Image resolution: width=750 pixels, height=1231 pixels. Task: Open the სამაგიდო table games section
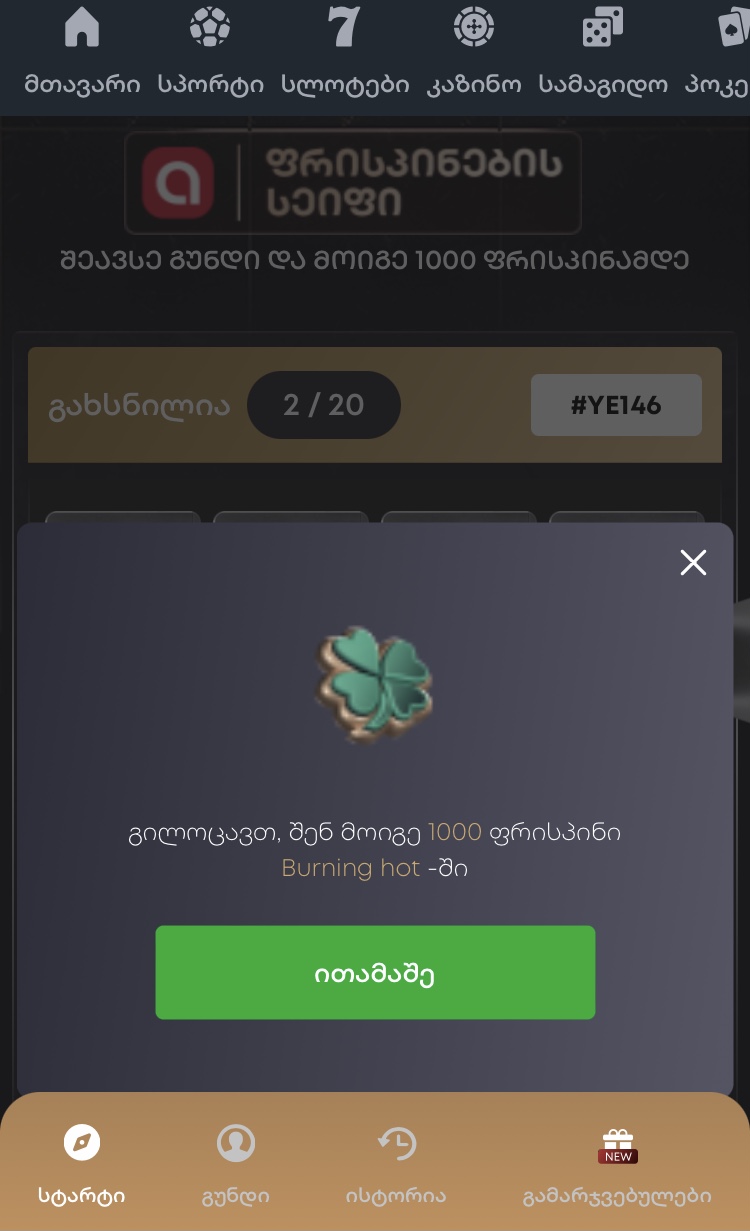pos(603,52)
